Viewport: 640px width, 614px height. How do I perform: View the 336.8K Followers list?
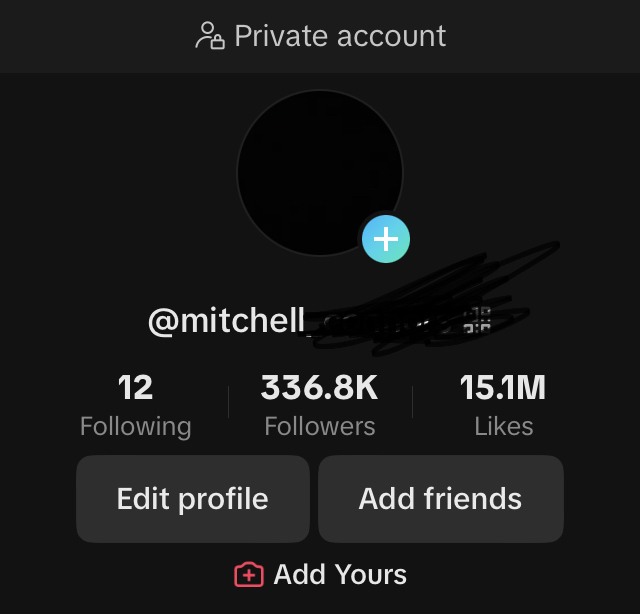[x=319, y=405]
